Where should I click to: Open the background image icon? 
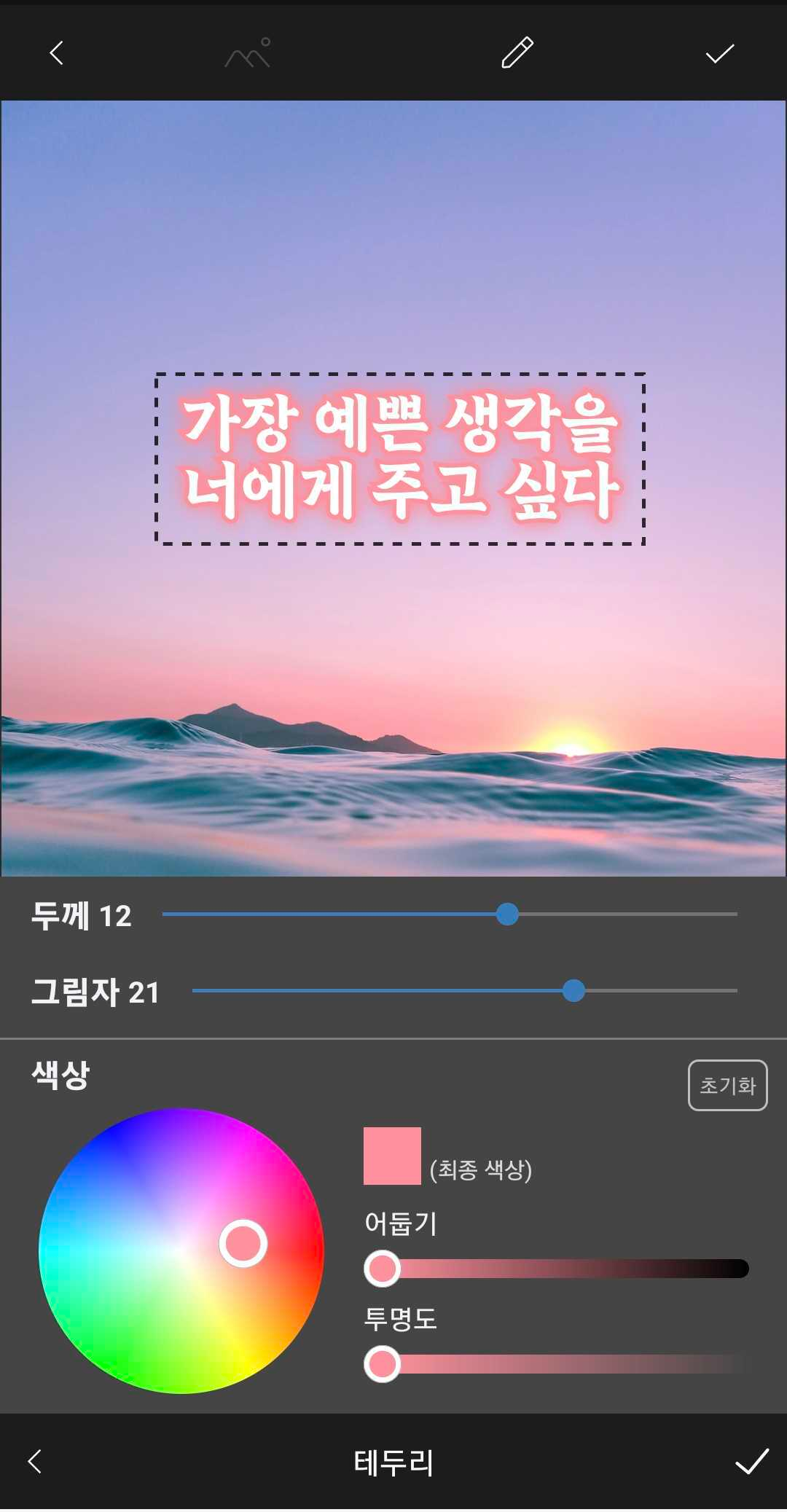(248, 52)
